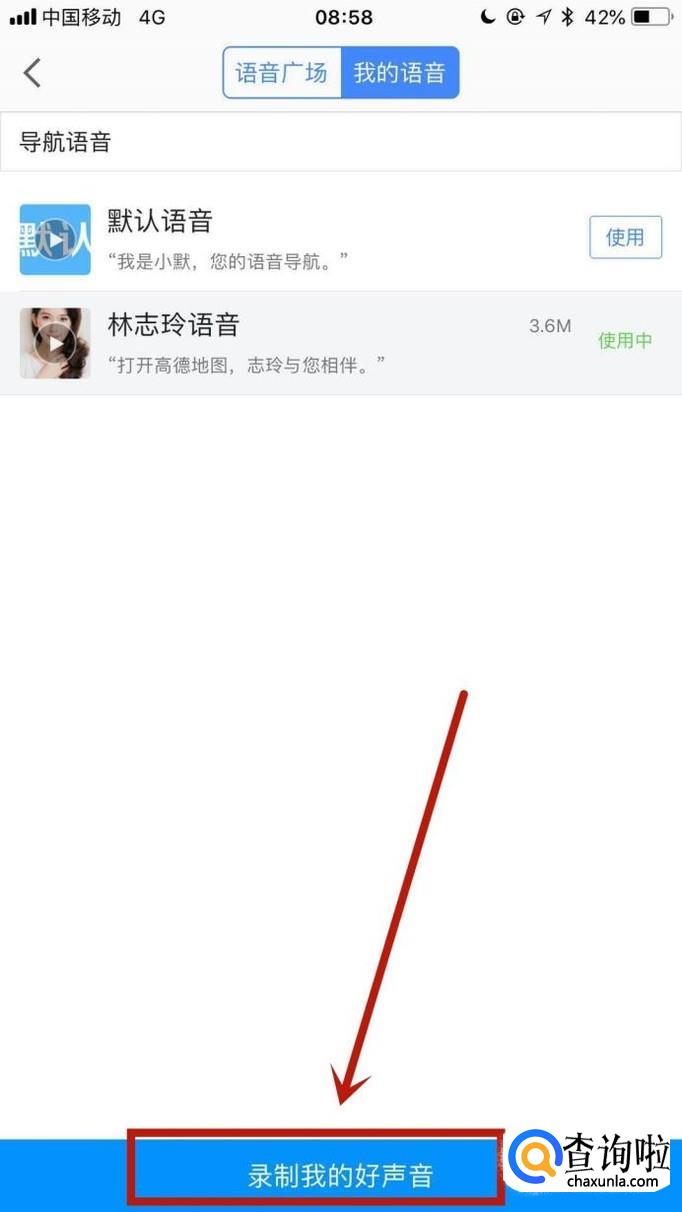Go back using the top-left arrow

(x=33, y=72)
